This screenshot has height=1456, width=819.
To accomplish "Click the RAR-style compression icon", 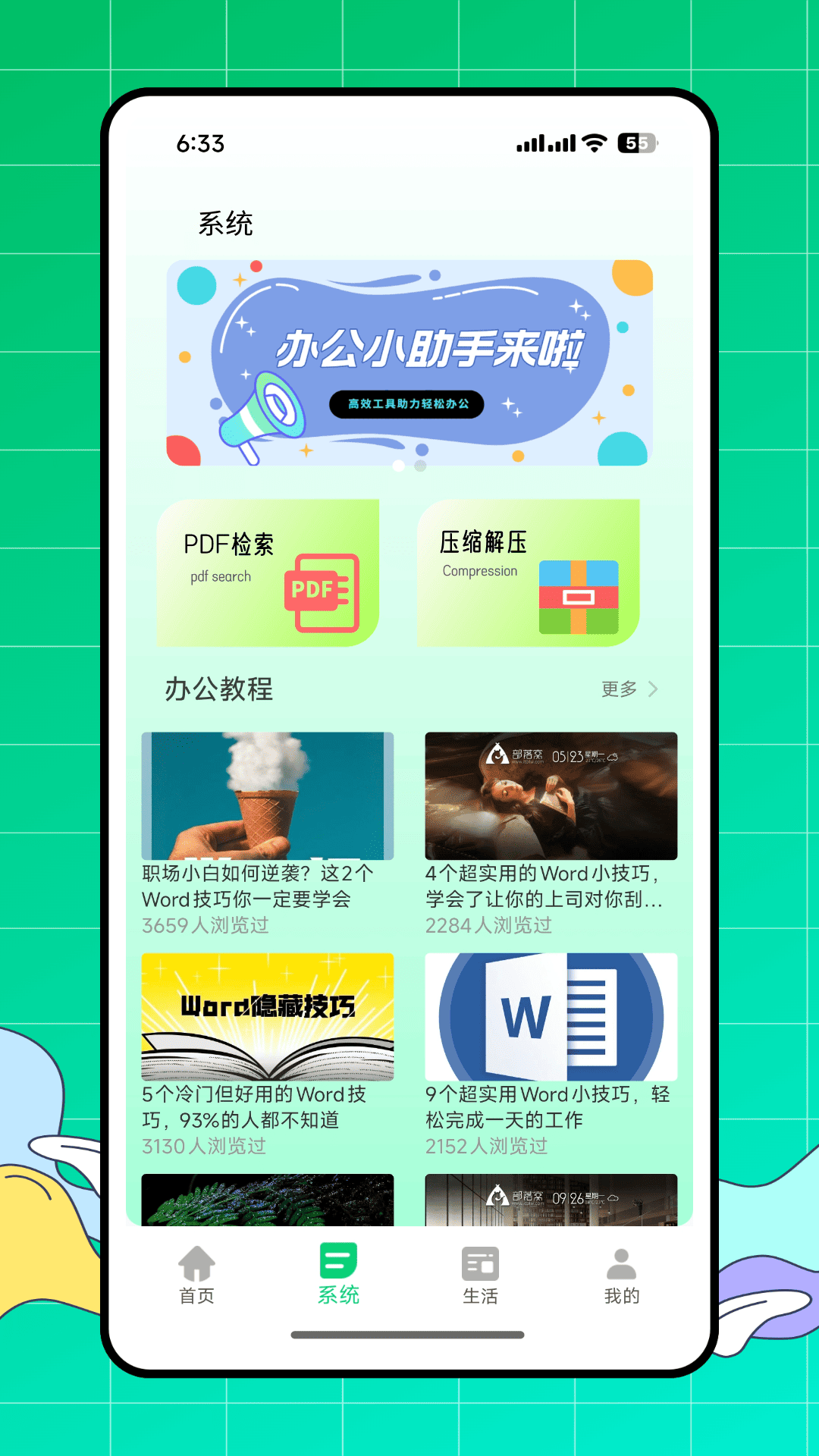I will (579, 595).
